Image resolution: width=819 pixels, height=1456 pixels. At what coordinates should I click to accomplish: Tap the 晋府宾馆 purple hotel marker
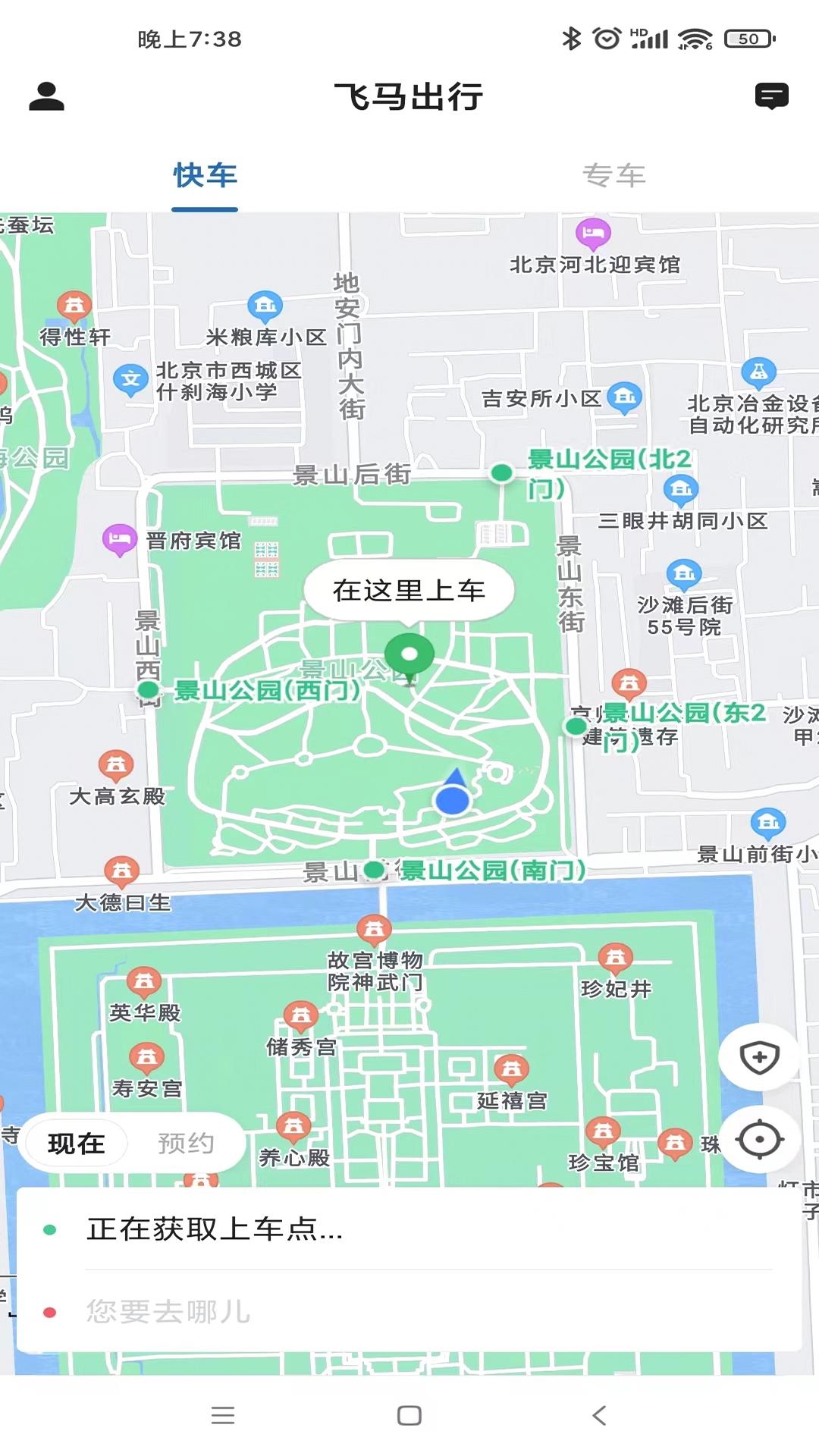[118, 539]
